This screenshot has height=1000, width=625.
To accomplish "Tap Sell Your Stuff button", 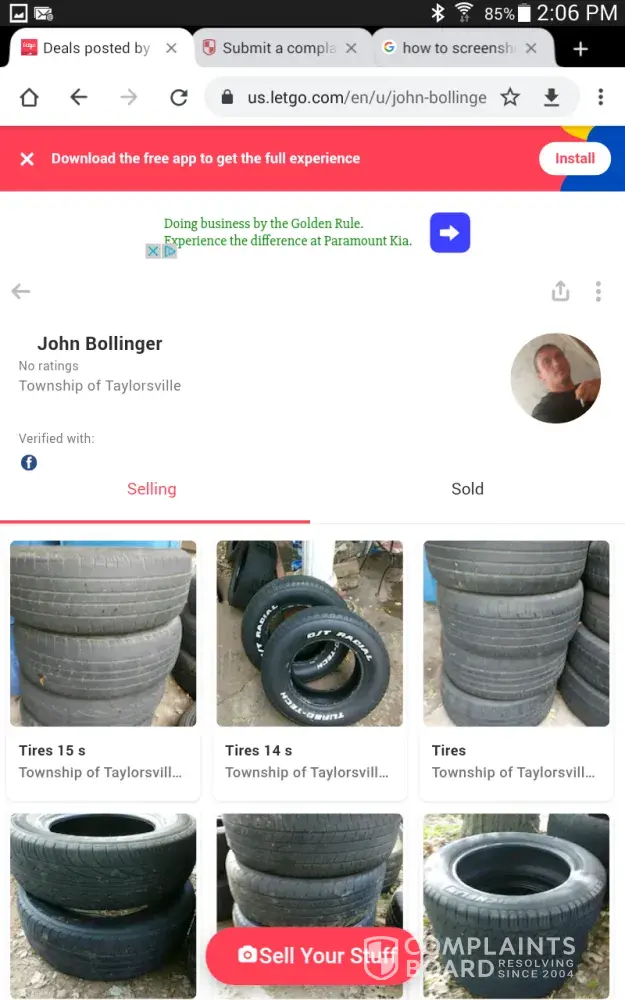I will pyautogui.click(x=310, y=955).
